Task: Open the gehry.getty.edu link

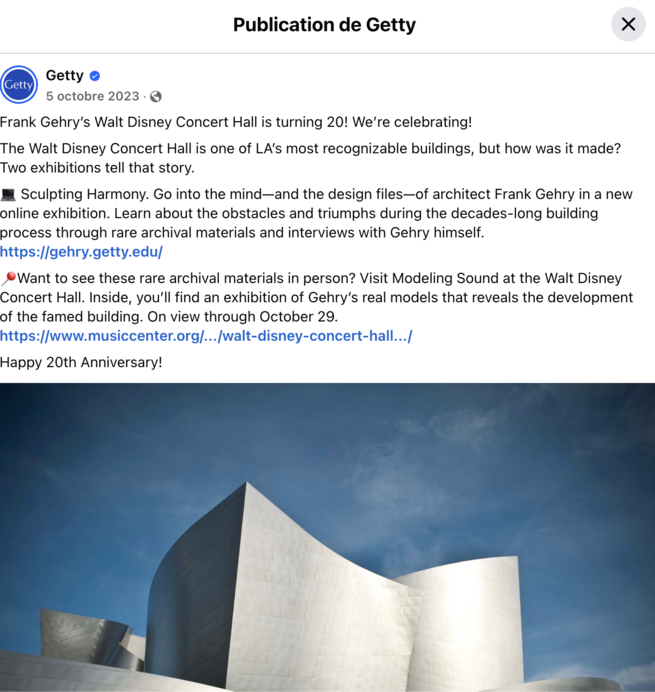Action: coord(81,252)
